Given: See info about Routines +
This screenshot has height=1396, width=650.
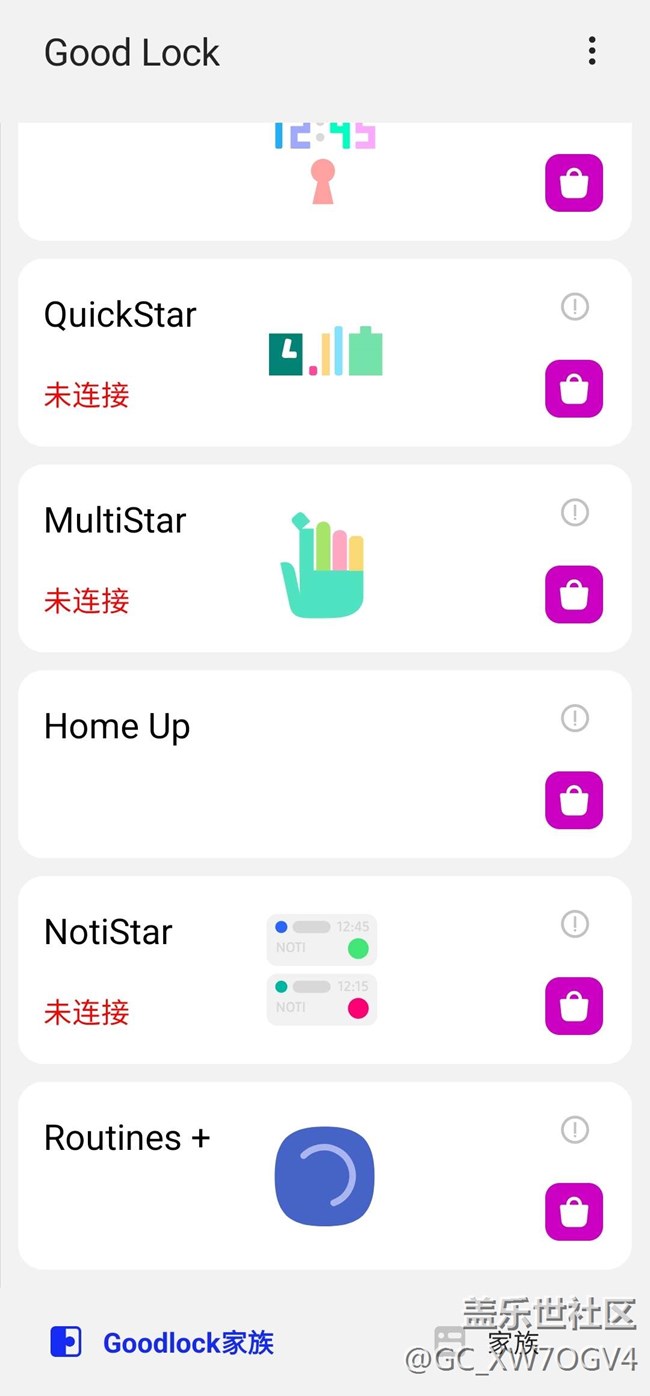Looking at the screenshot, I should click(575, 1130).
